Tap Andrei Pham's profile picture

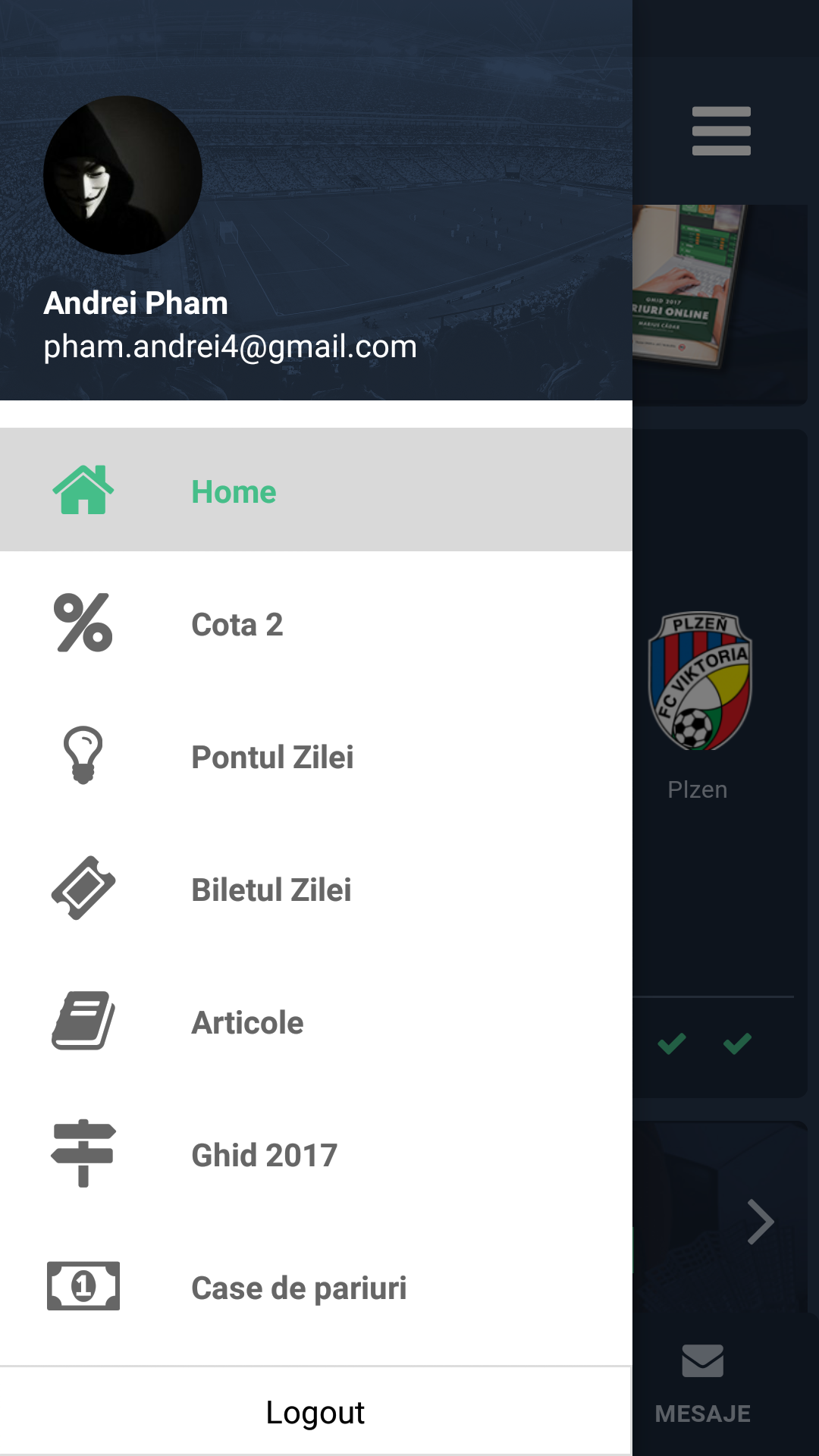pos(123,175)
